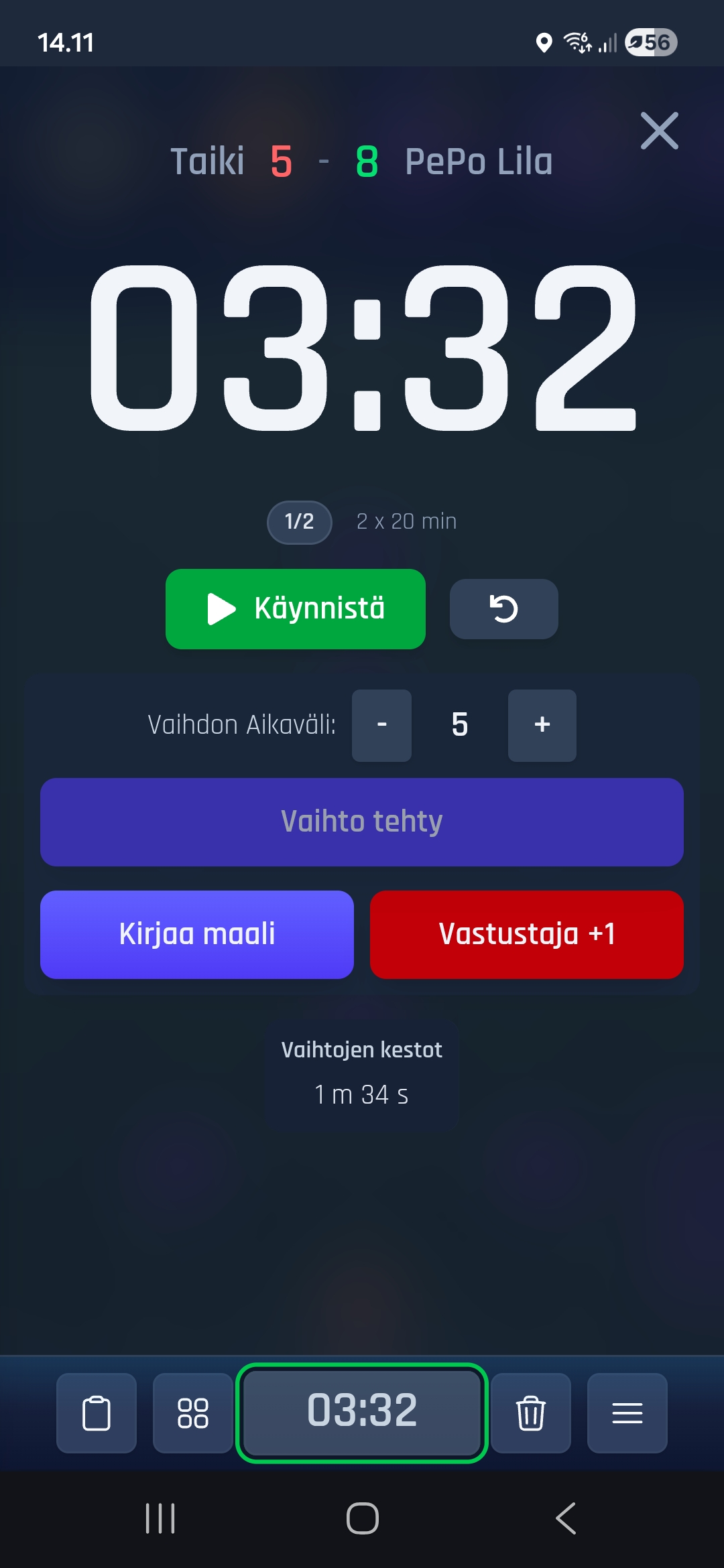Reset the match clock
Image resolution: width=724 pixels, height=1568 pixels.
(503, 608)
